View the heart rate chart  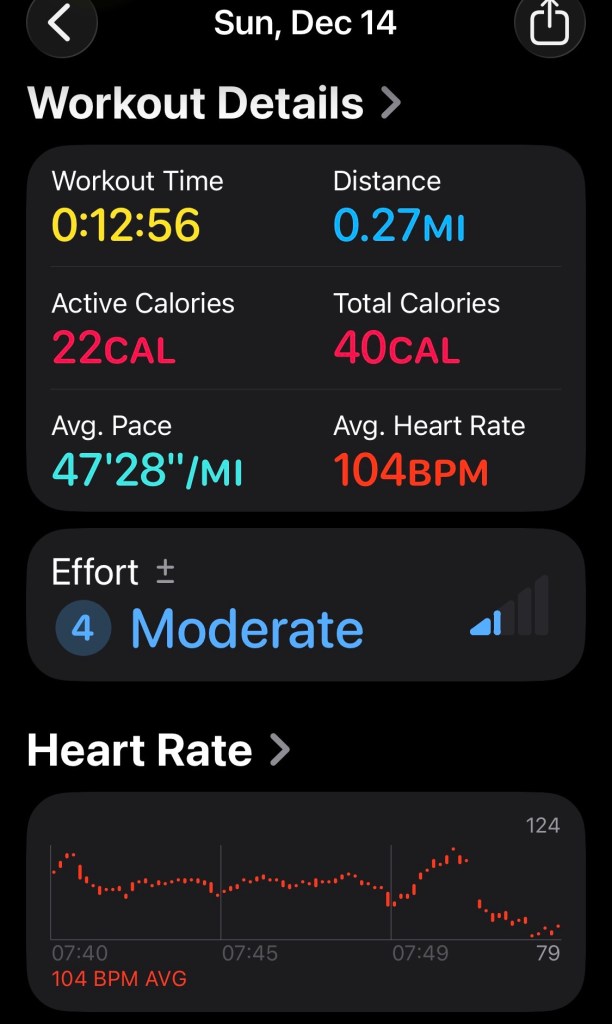tap(305, 900)
